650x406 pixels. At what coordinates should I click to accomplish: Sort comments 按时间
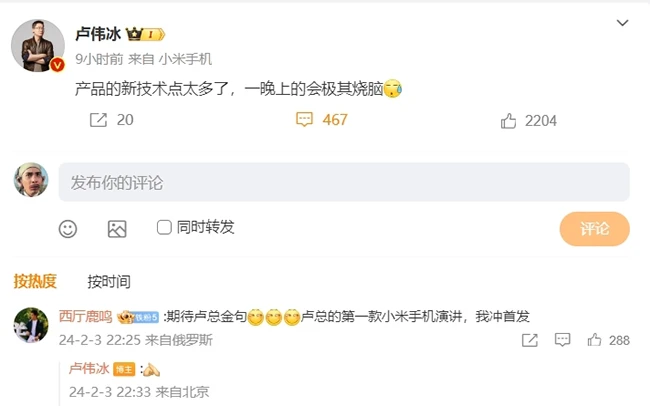coord(108,281)
